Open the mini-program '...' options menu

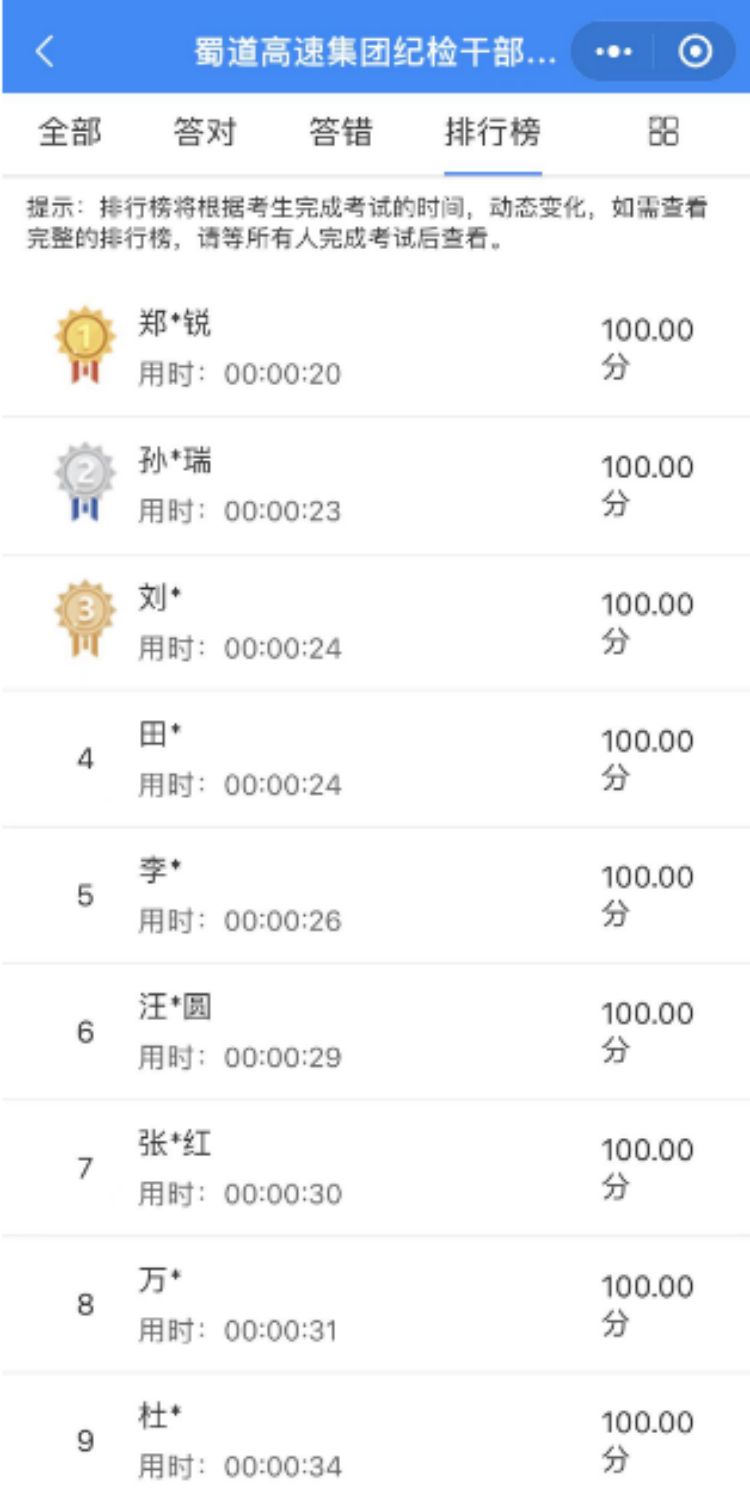613,48
